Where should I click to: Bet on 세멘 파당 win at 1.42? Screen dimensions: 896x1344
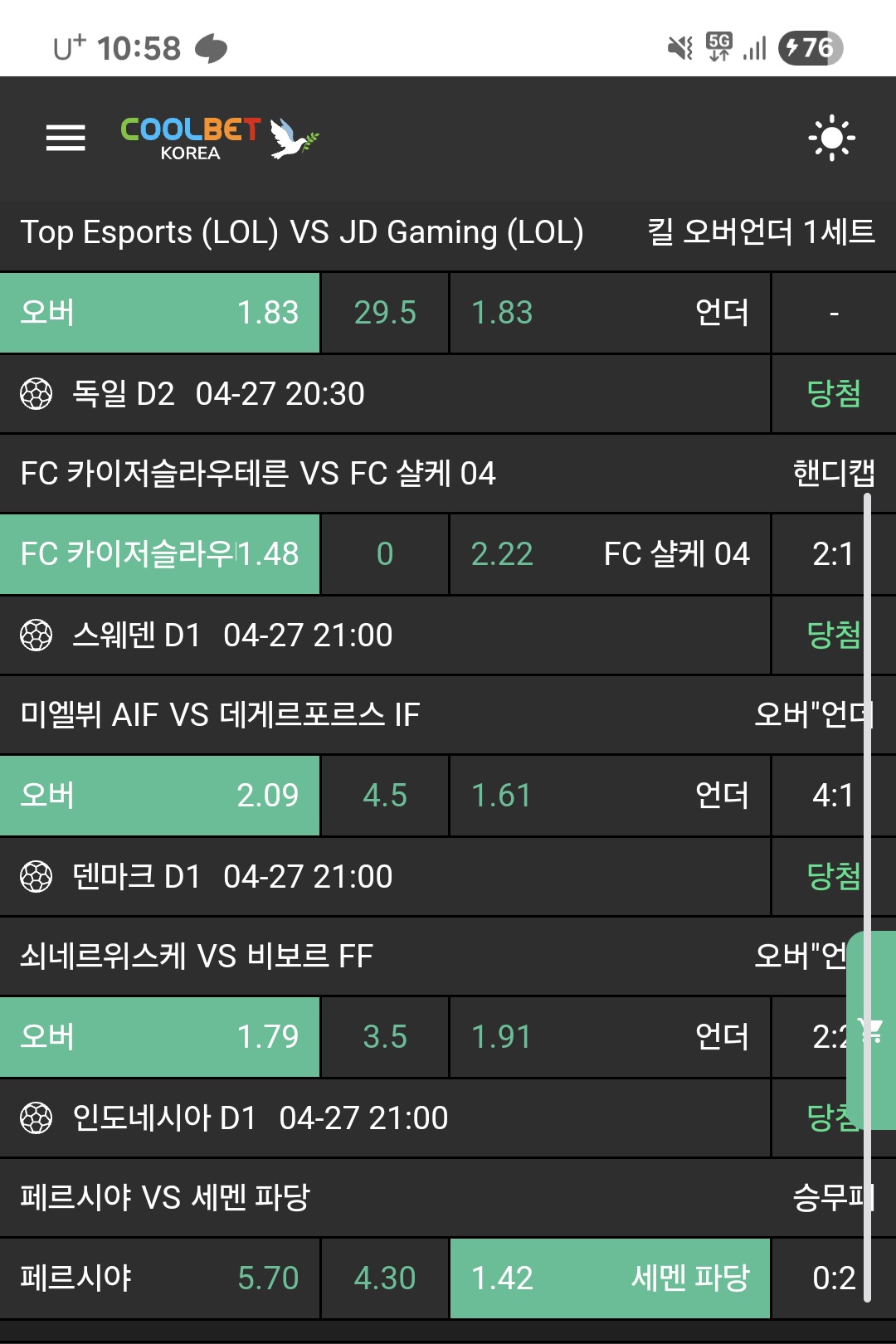610,1278
